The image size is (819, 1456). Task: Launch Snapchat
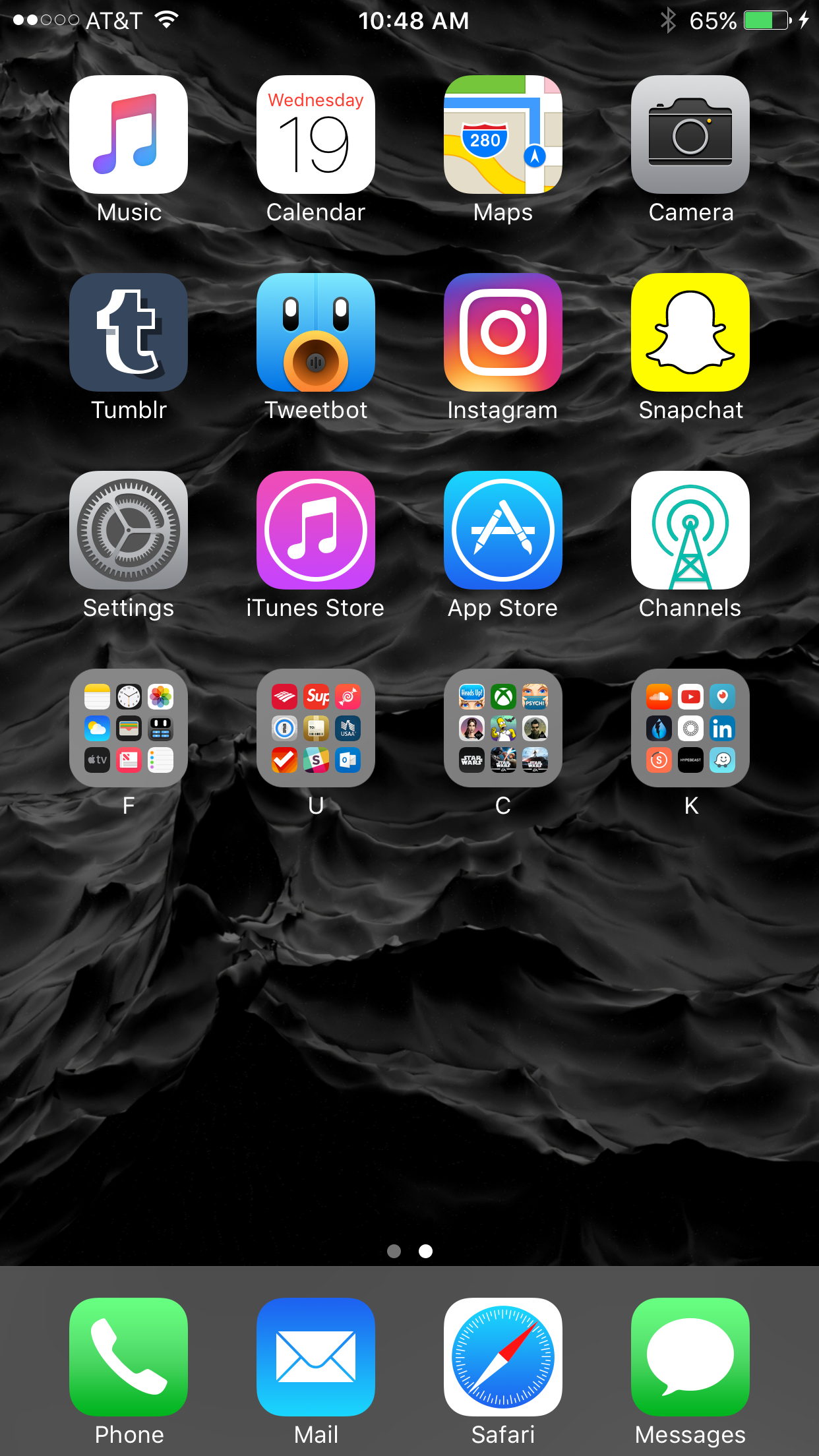[x=690, y=333]
